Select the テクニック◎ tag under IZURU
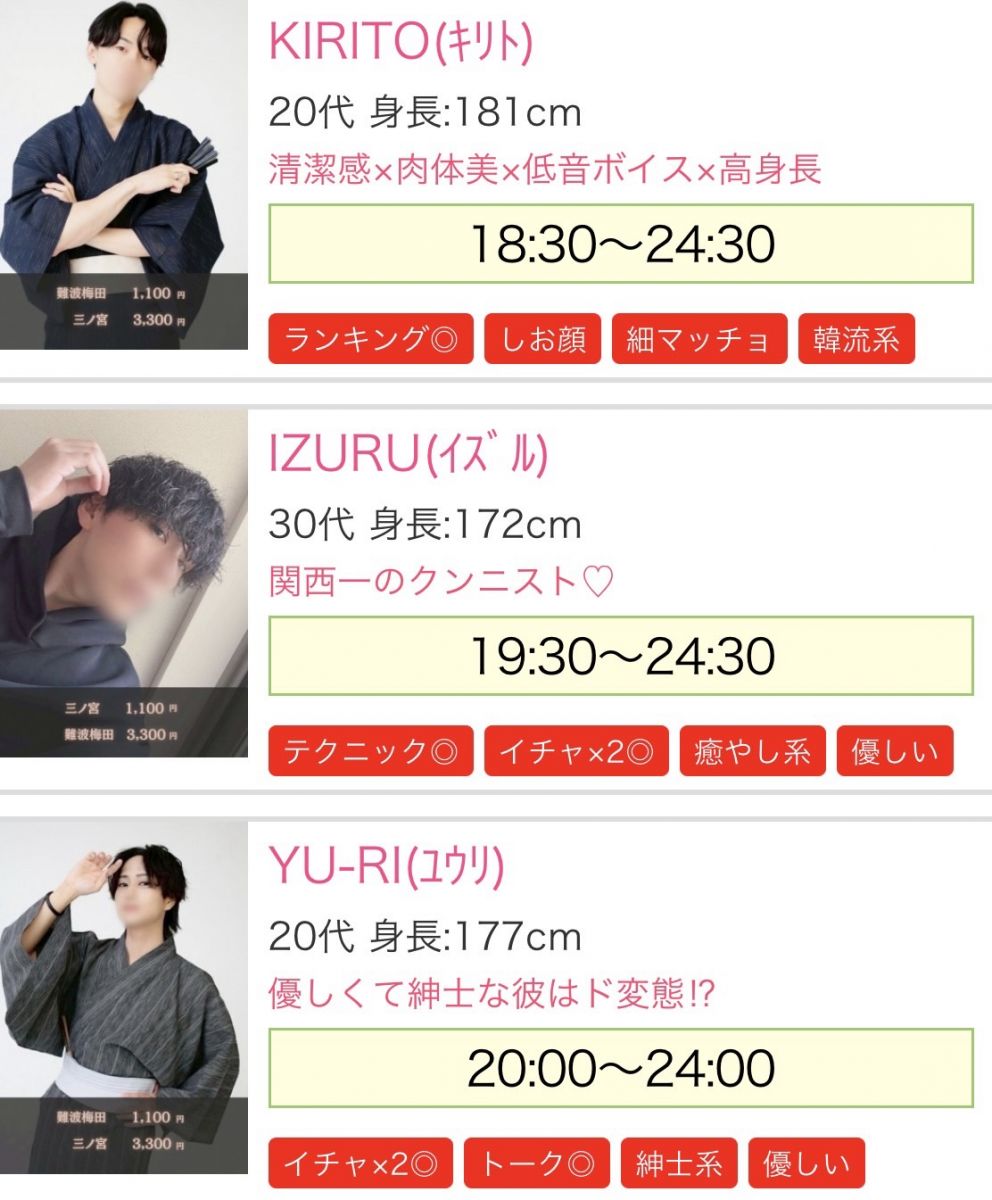 [x=371, y=751]
